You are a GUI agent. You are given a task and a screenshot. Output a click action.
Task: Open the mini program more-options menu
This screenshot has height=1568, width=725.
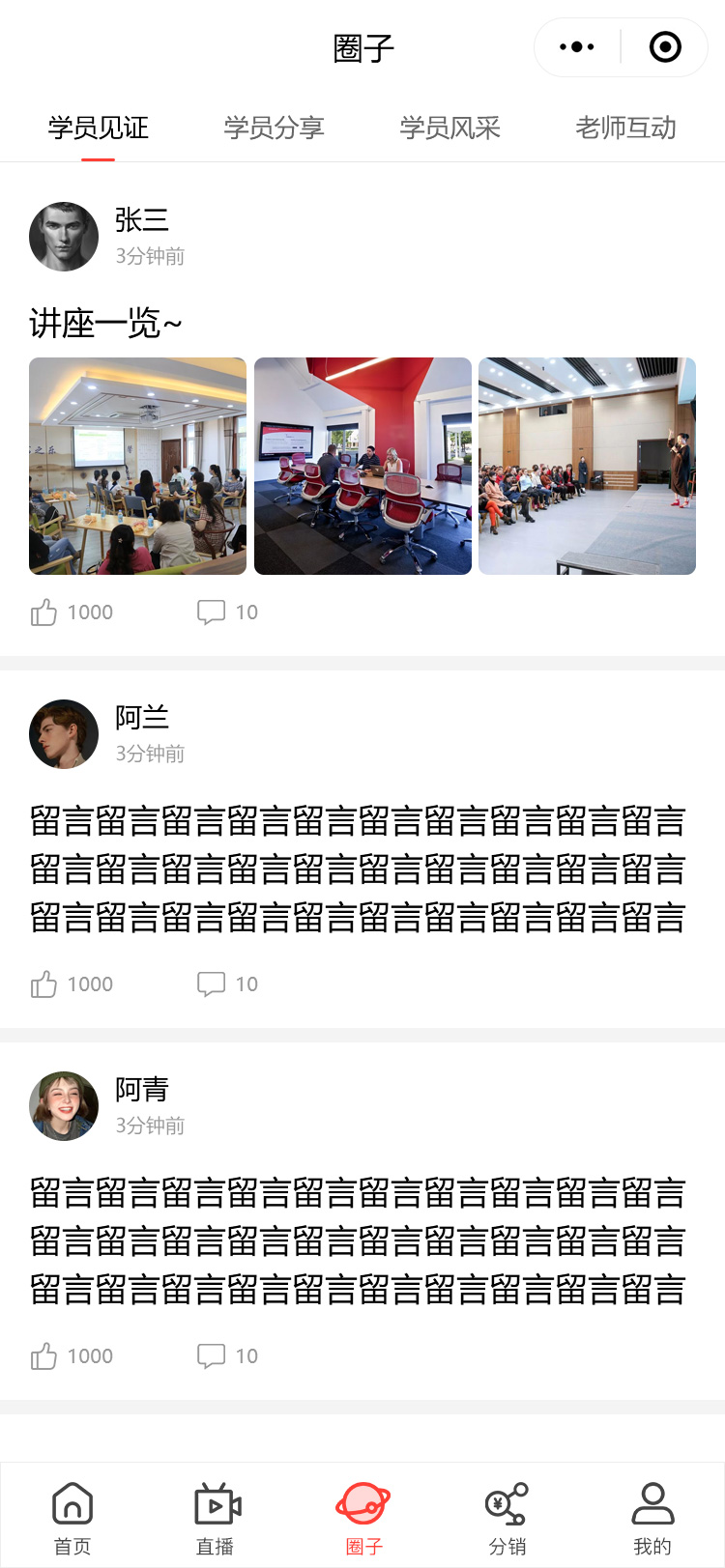(x=577, y=47)
